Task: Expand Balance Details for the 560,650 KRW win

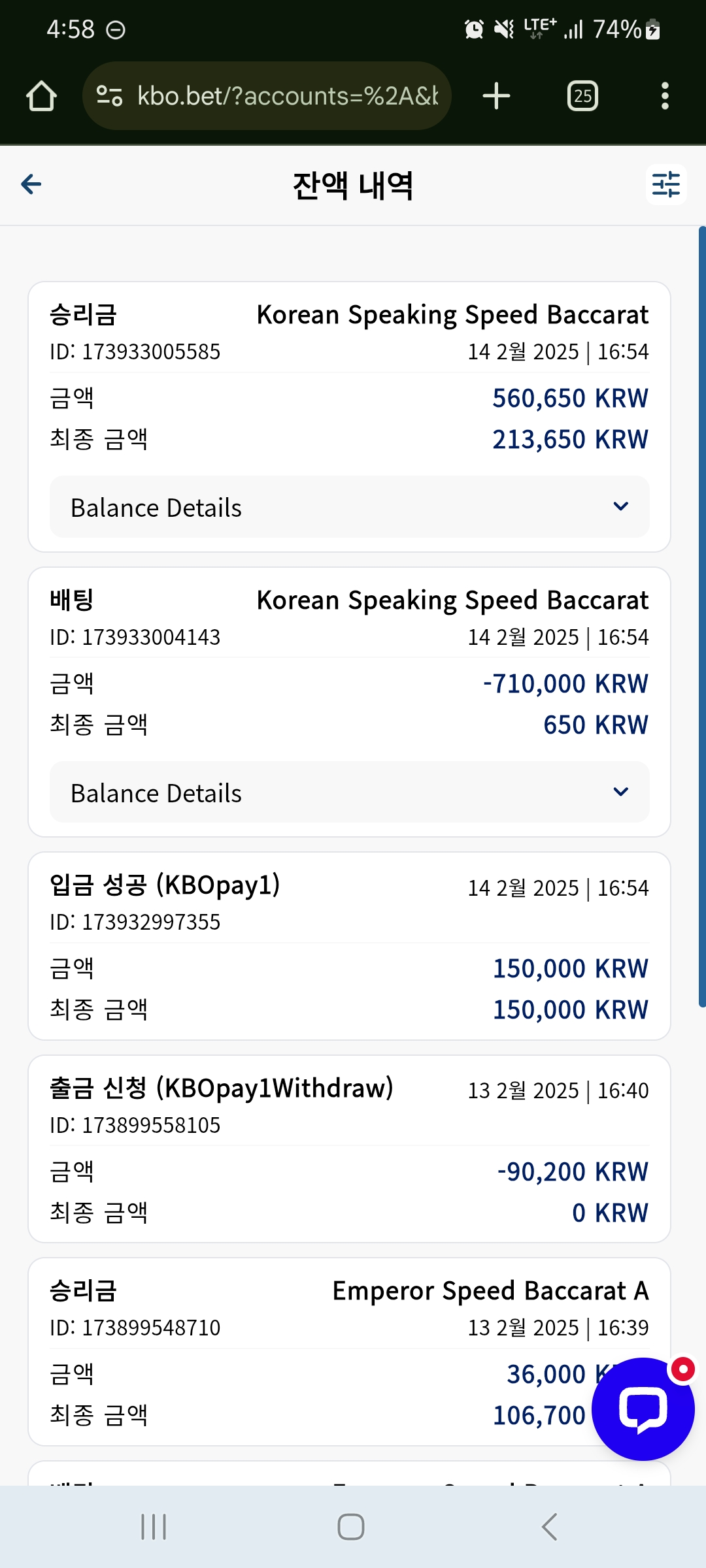Action: tap(350, 507)
